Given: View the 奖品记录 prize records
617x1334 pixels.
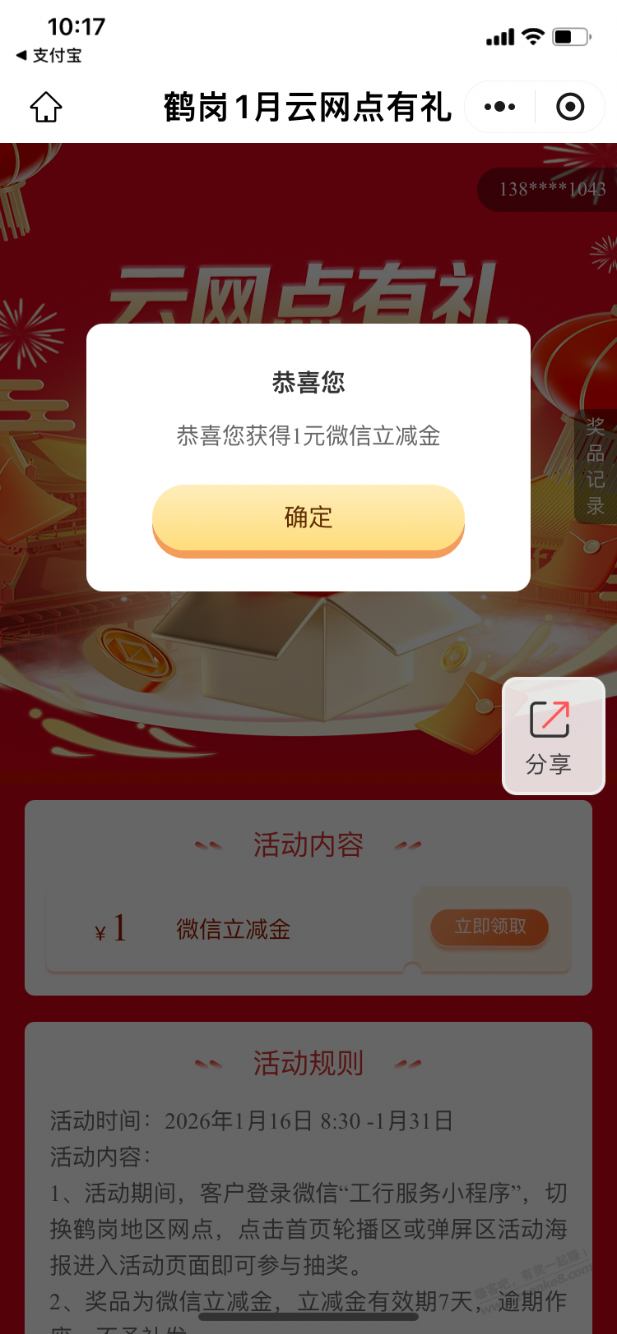Looking at the screenshot, I should point(596,466).
